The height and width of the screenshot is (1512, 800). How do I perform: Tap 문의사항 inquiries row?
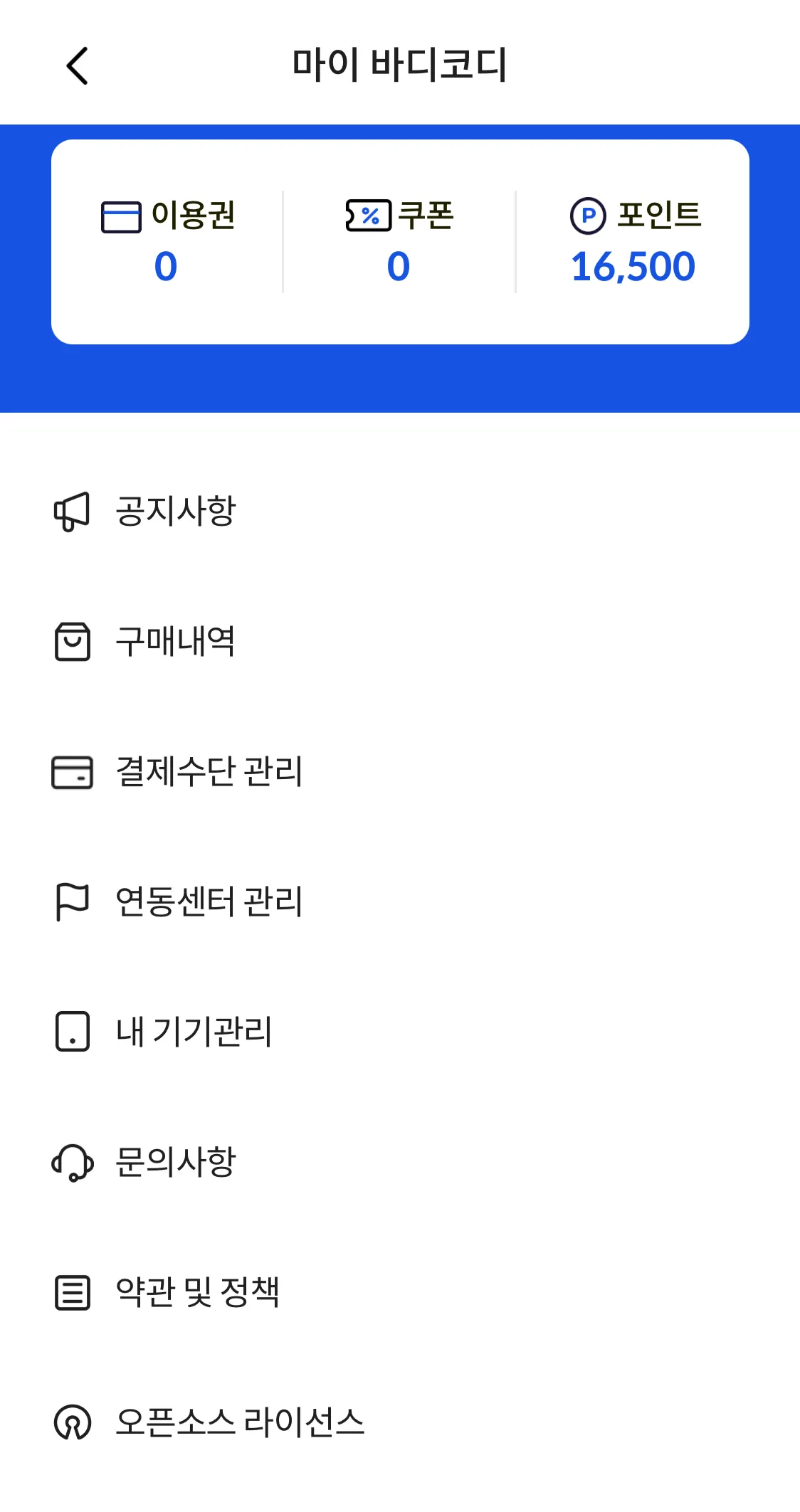[x=175, y=1162]
